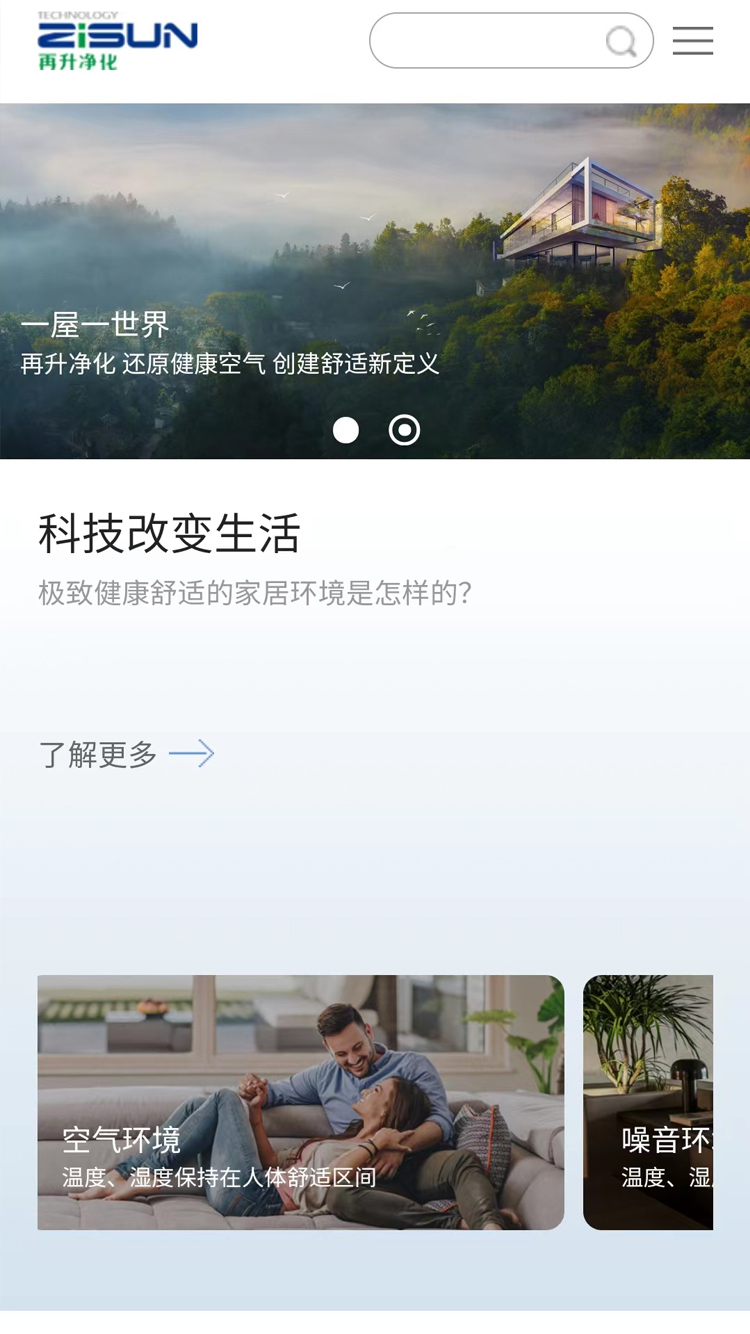This screenshot has width=750, height=1334.
Task: Tap the magnifier search icon
Action: (621, 42)
